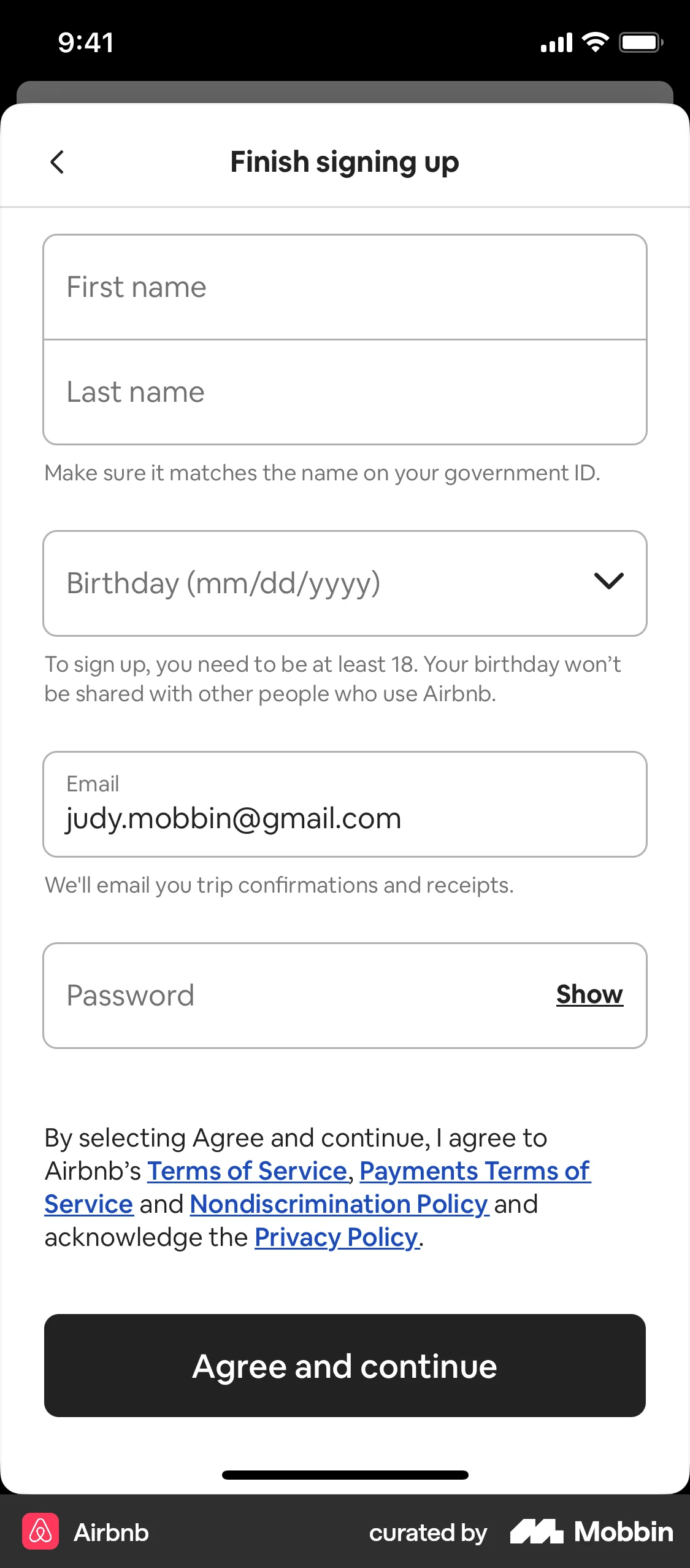The height and width of the screenshot is (1568, 690).
Task: Click the Wi-Fi icon in the status bar
Action: (x=593, y=41)
